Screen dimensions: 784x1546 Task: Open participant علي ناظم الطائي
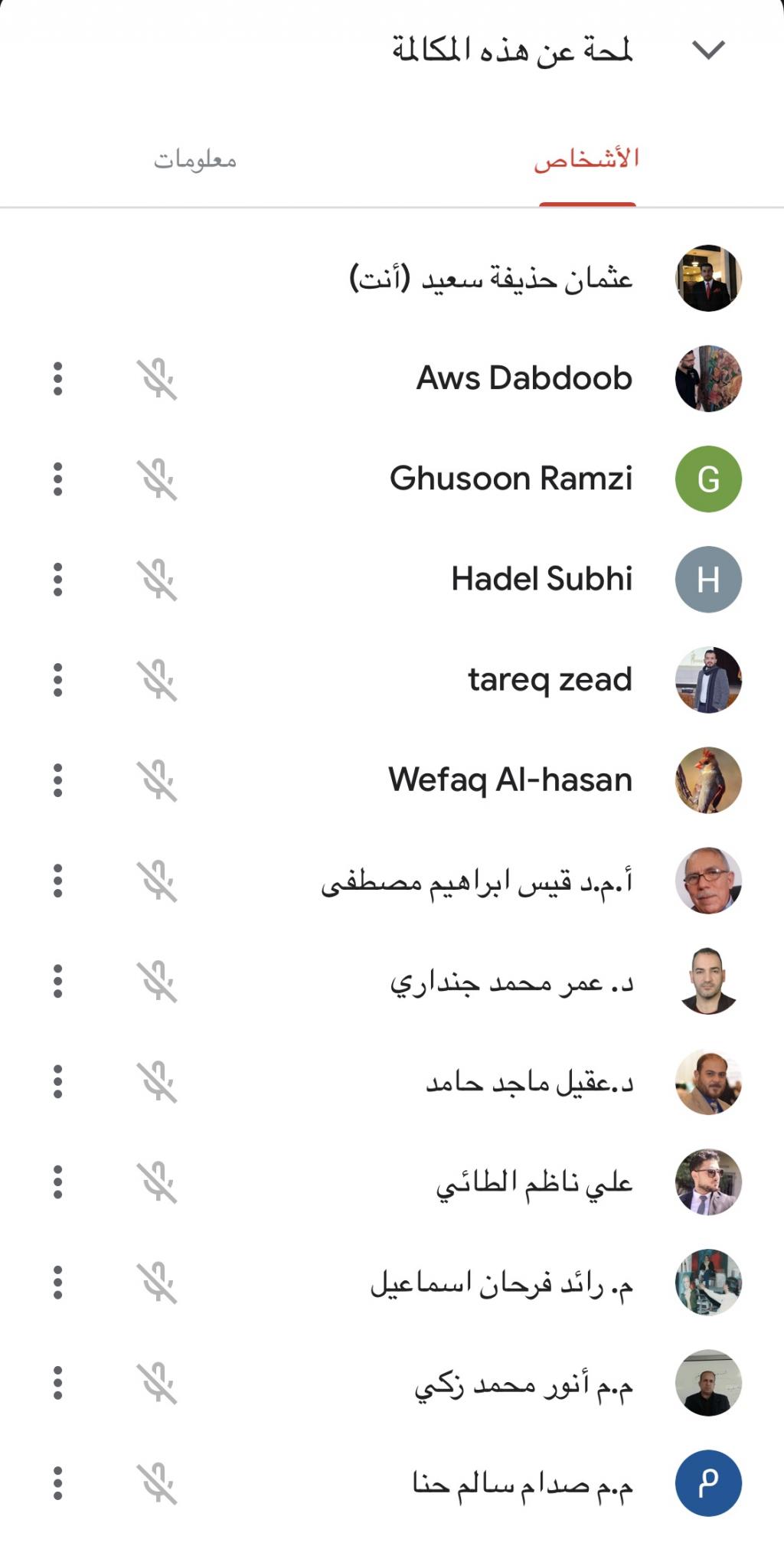[534, 1183]
